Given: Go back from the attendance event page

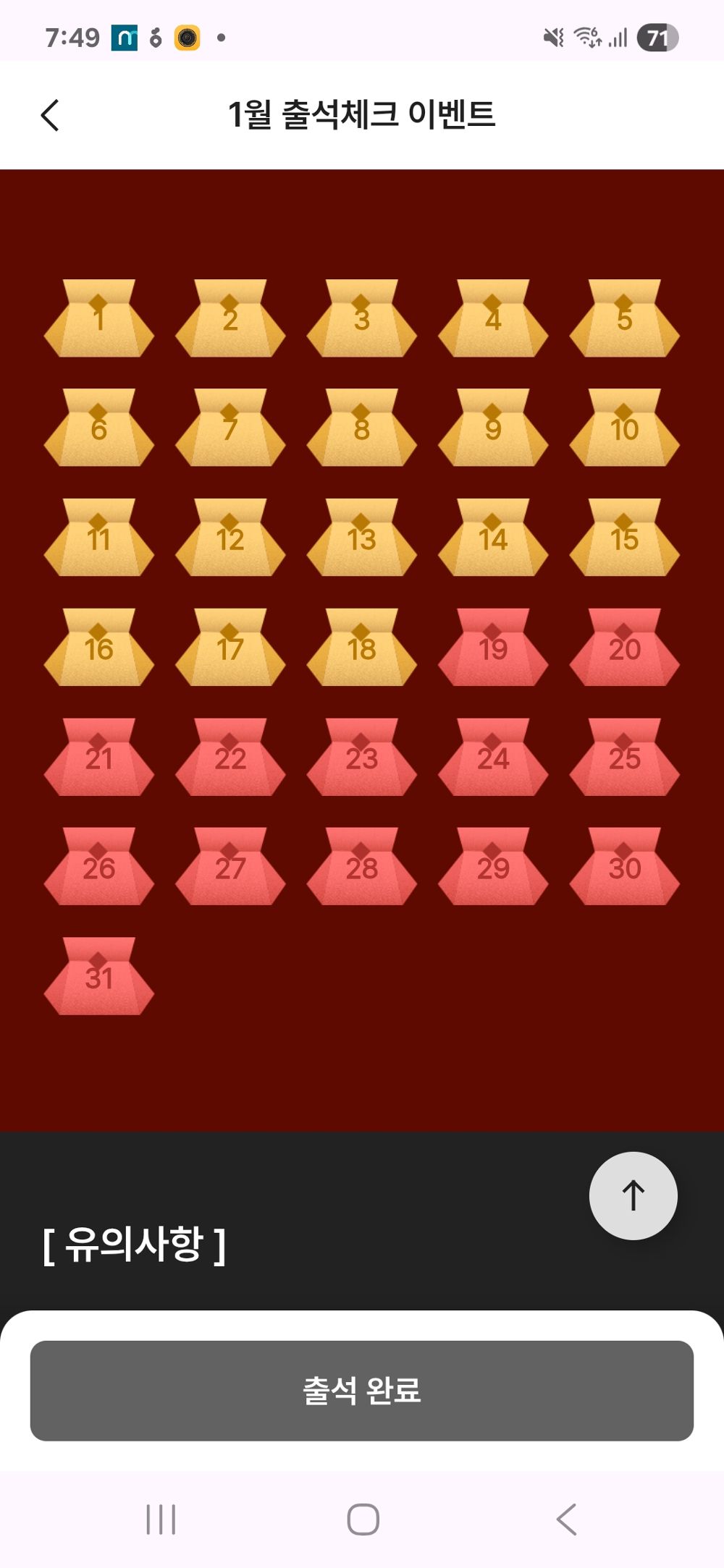Looking at the screenshot, I should pos(49,115).
